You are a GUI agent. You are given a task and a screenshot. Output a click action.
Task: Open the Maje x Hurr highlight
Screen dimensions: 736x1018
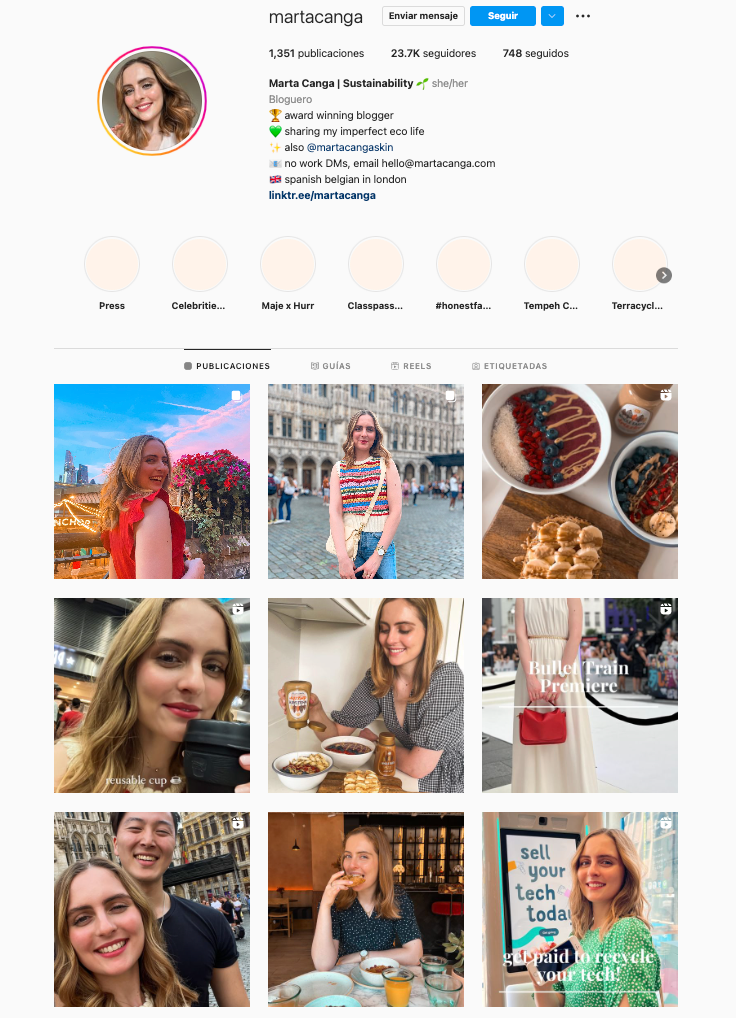(288, 265)
